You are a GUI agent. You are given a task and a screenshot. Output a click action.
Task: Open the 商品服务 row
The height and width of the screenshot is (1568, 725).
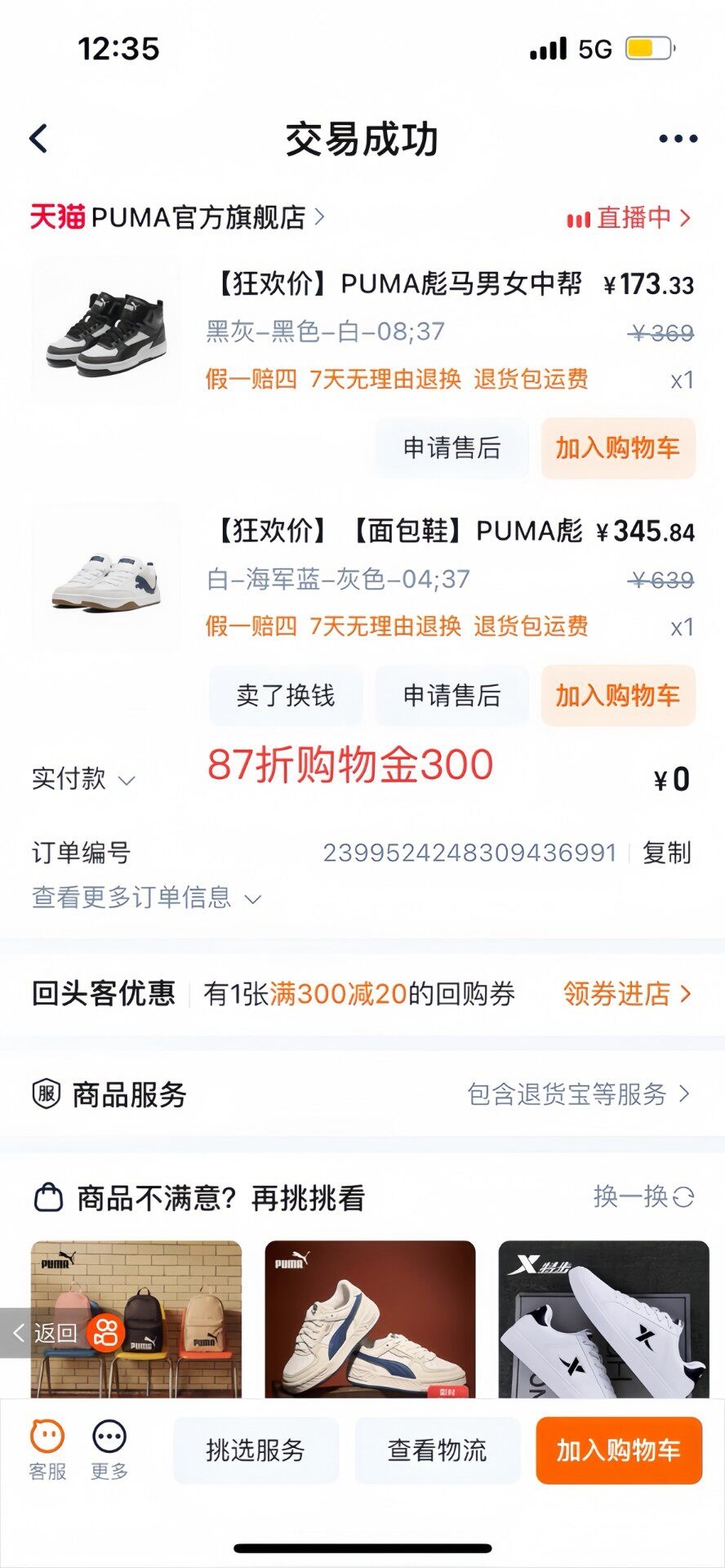[x=362, y=1094]
